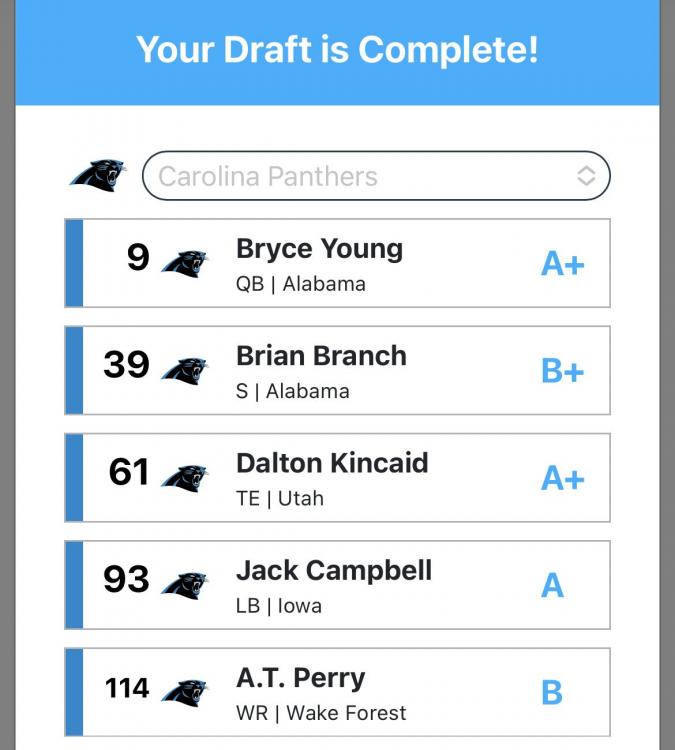Tap the A.T. Perry pick row

(x=338, y=692)
